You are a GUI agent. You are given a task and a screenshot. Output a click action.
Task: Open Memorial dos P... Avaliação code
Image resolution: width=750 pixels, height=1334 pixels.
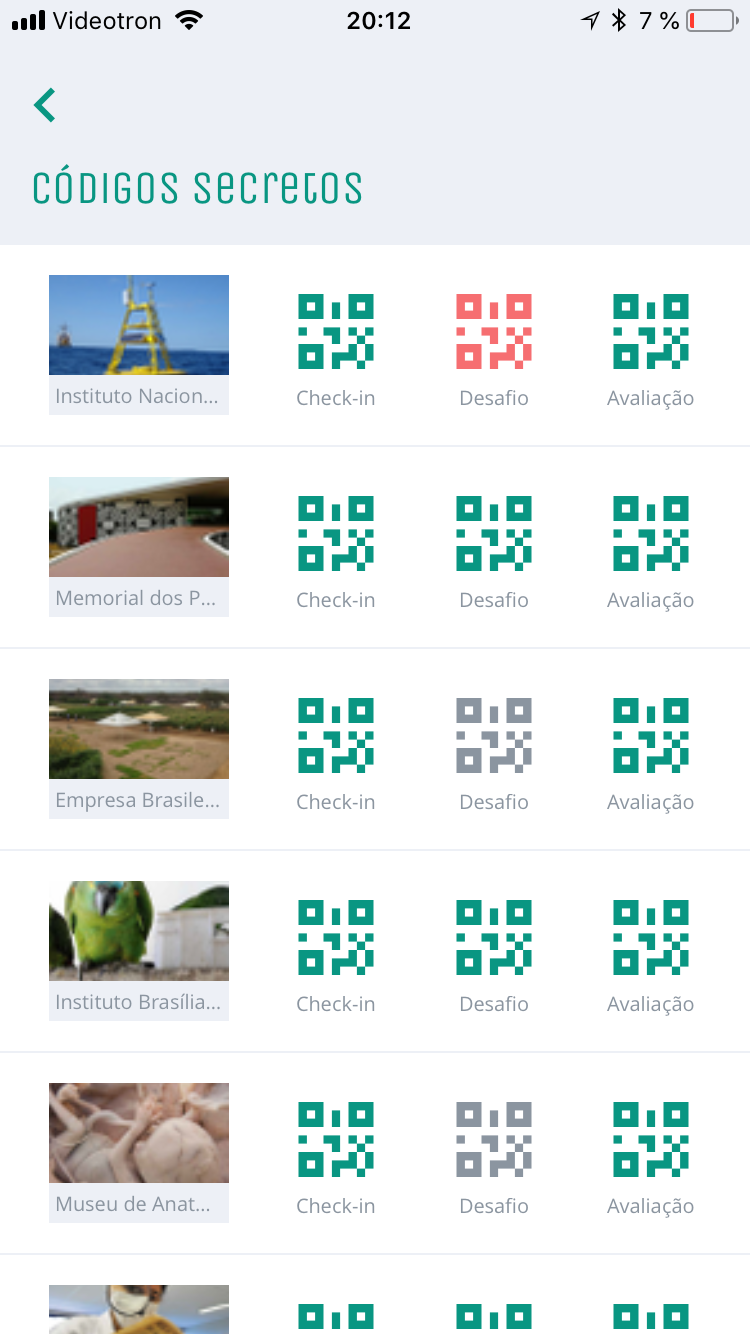[x=650, y=534]
